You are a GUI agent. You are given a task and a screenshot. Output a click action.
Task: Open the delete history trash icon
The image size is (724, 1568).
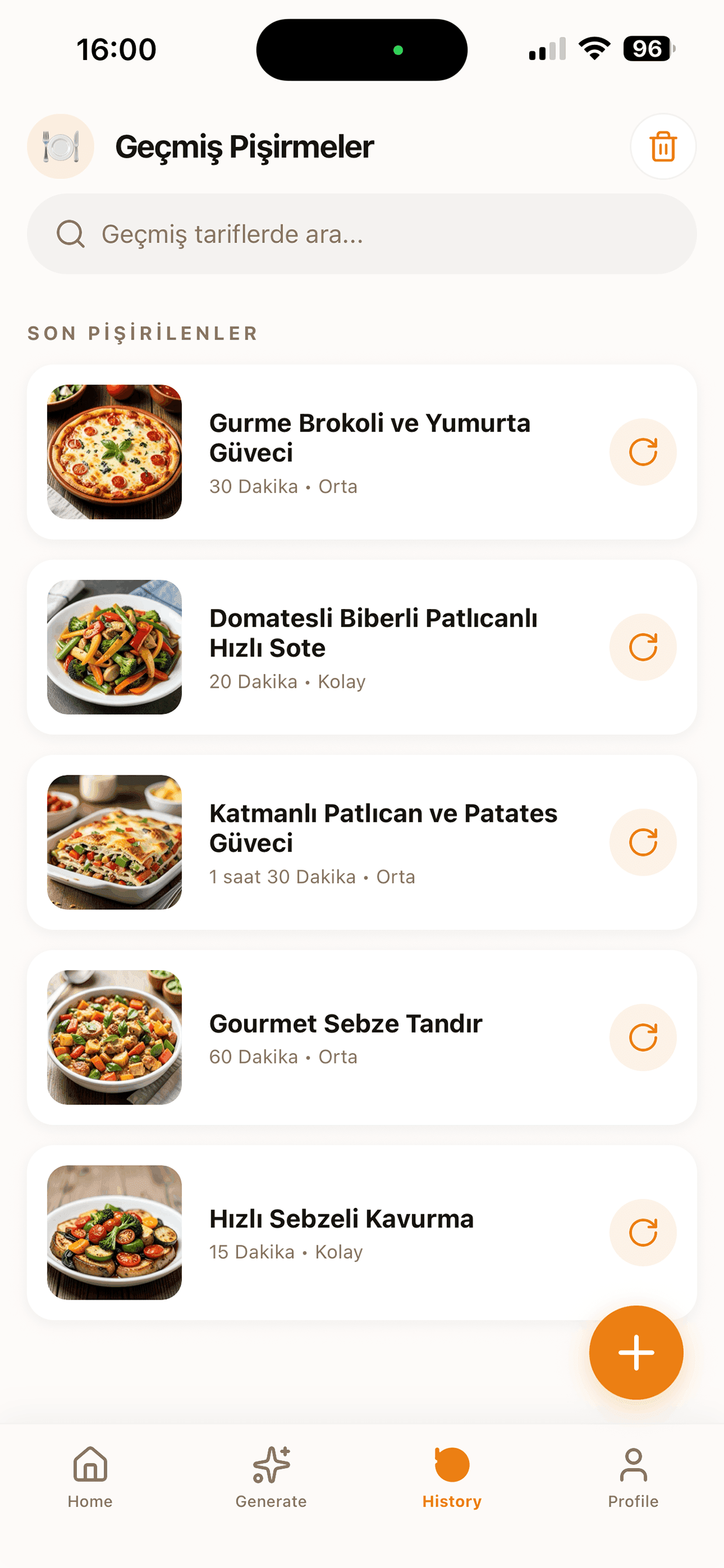[x=662, y=146]
